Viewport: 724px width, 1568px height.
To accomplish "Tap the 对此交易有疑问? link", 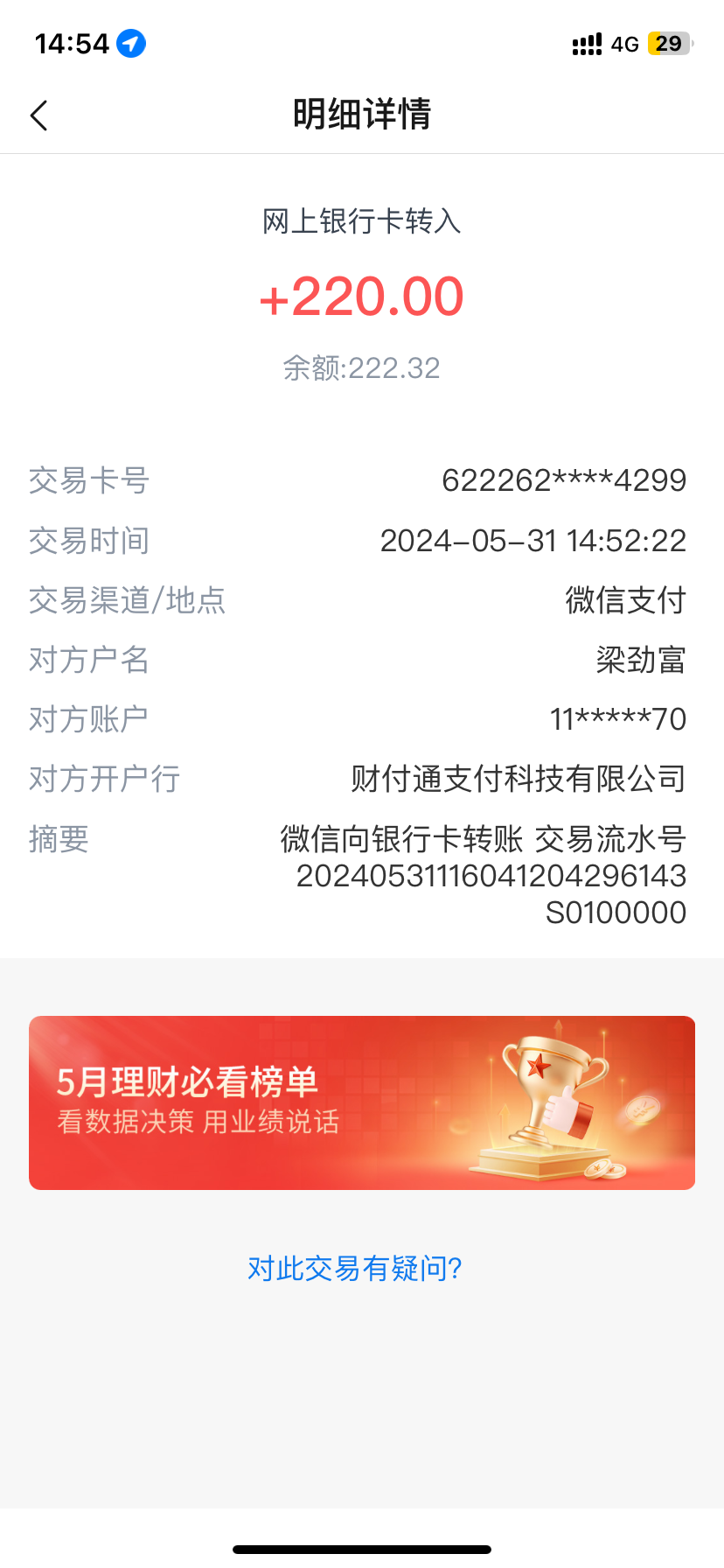I will click(354, 1268).
